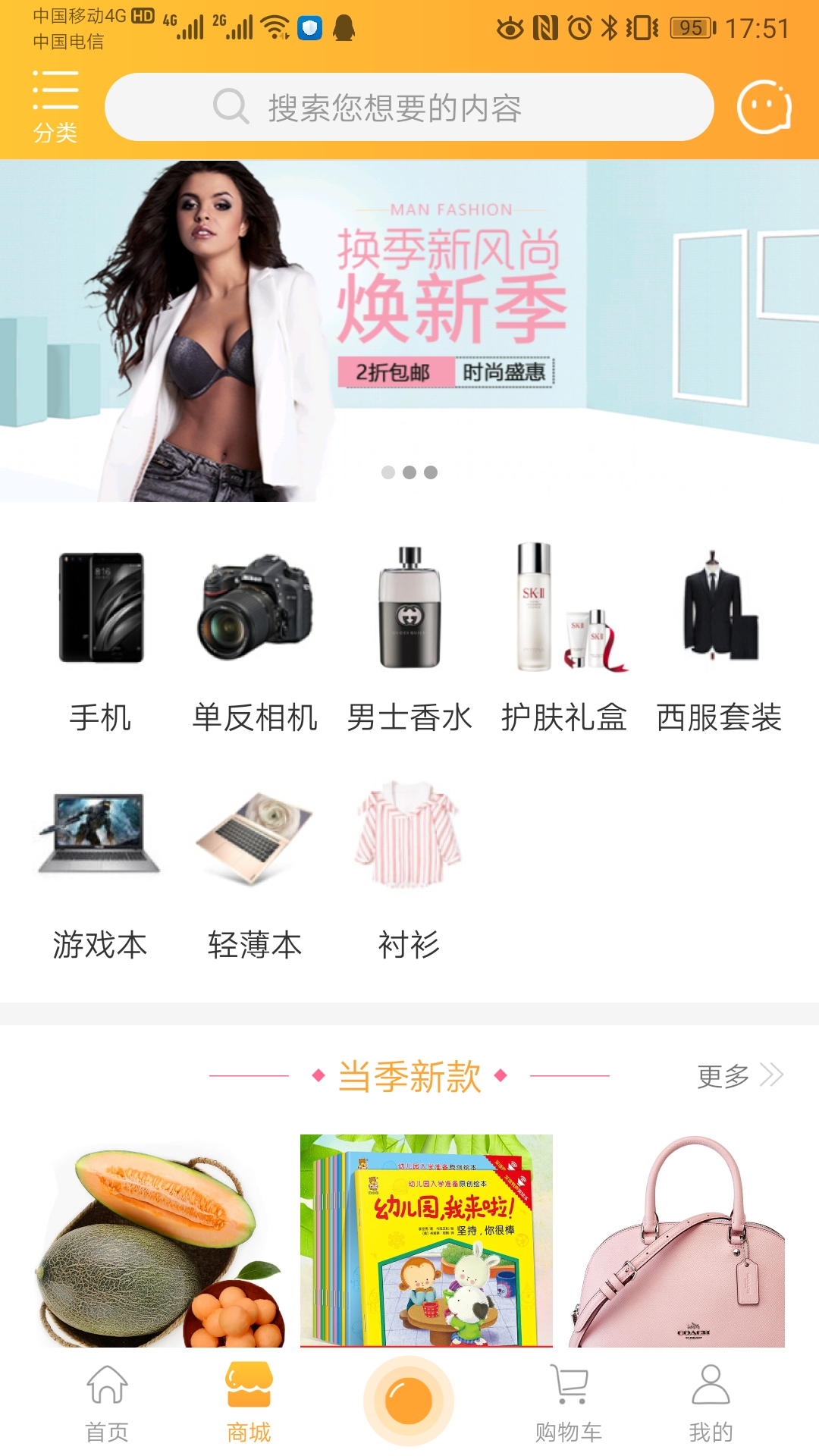The height and width of the screenshot is (1456, 819).
Task: View the 护肤礼盒 category
Action: 564,637
